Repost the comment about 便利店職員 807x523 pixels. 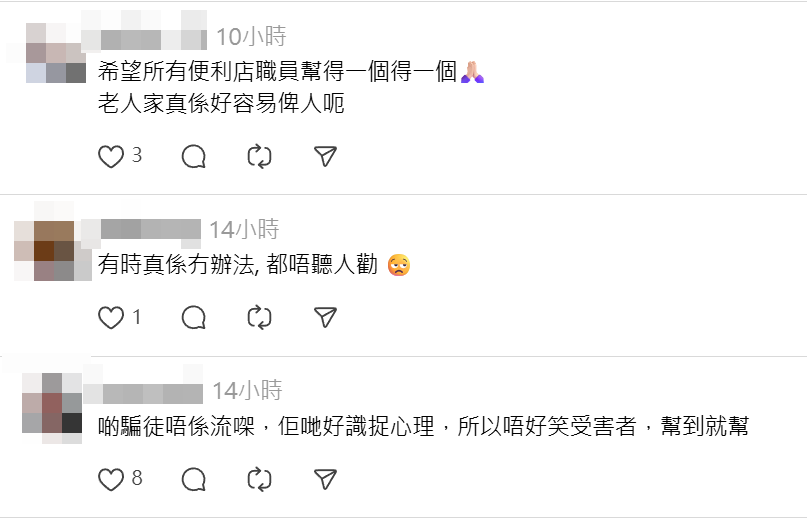259,156
